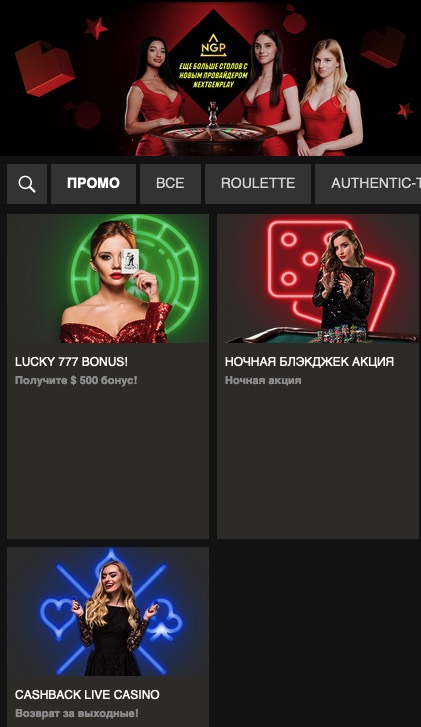Open the AUTHENTIC category tab

368,184
